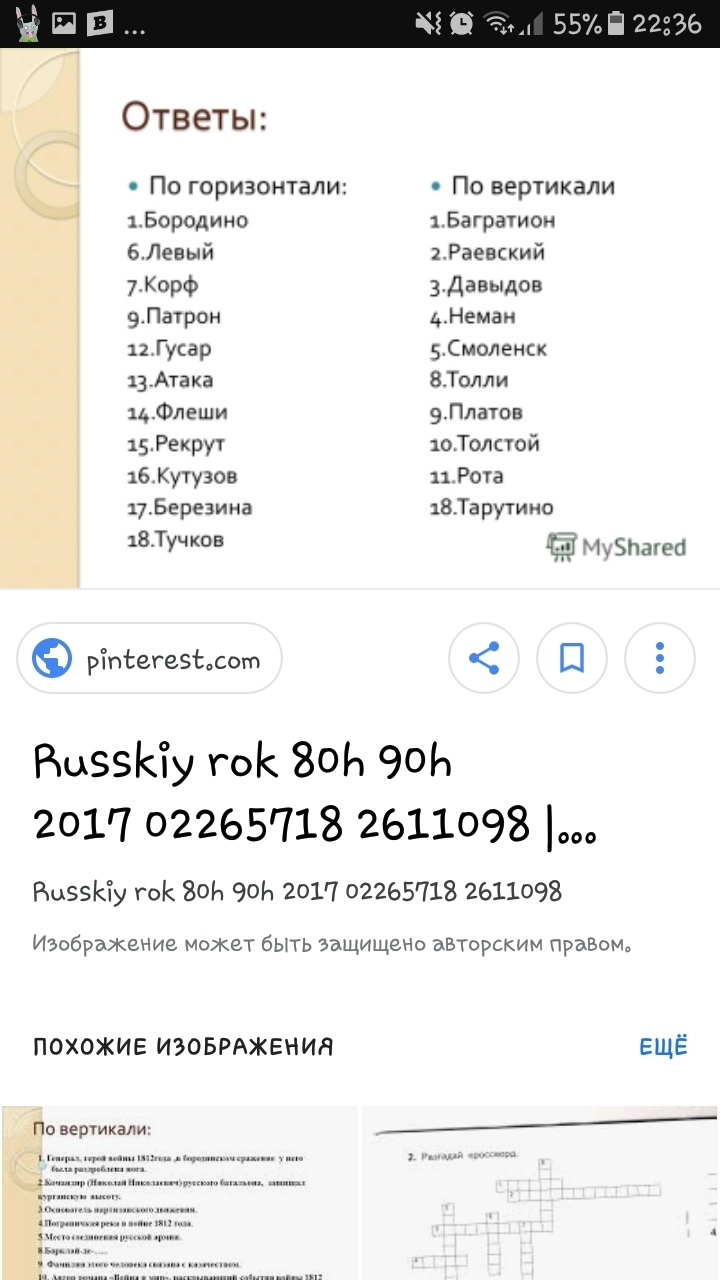Image resolution: width=720 pixels, height=1280 pixels.
Task: Bookmark this image to collection
Action: coord(571,658)
